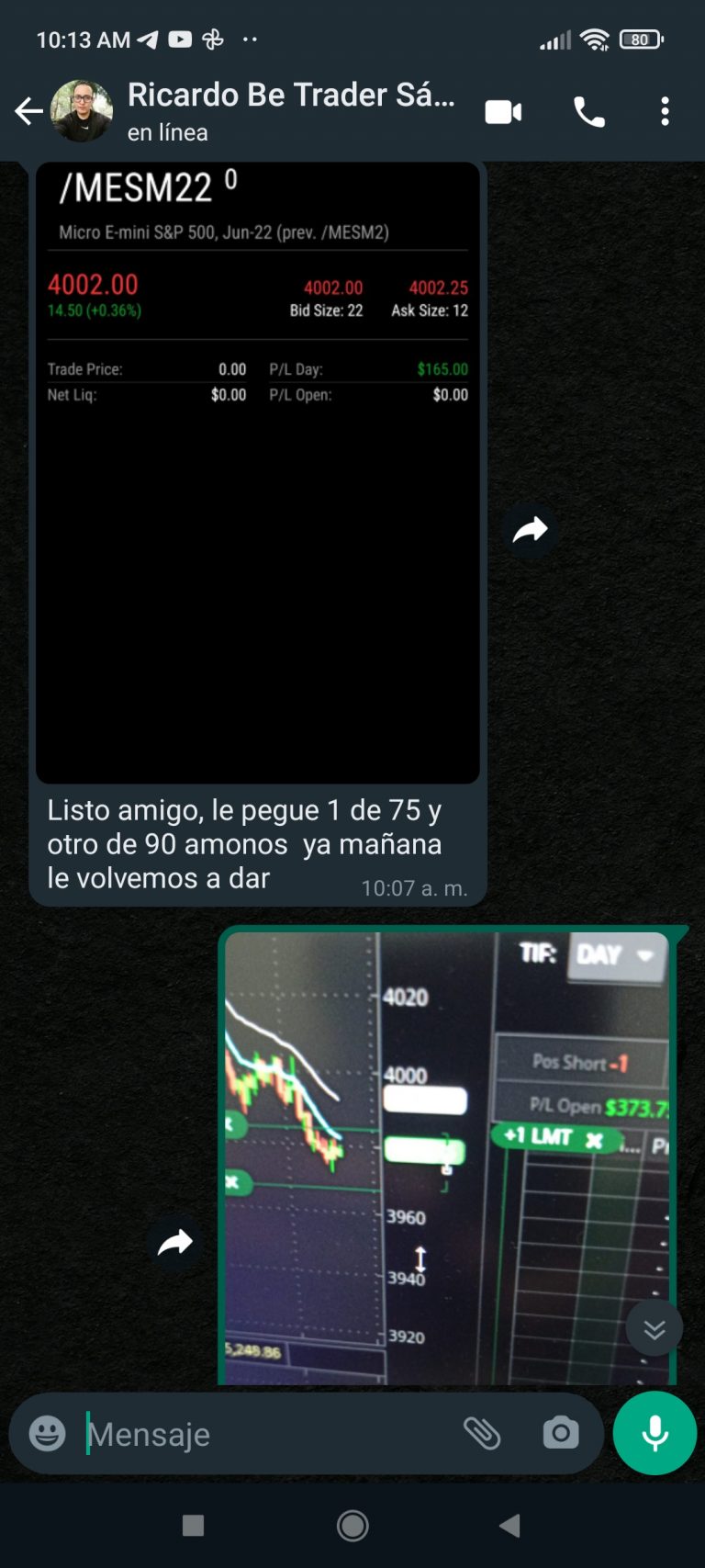This screenshot has height=1568, width=705.
Task: Start a voice call with Ricardo
Action: point(589,112)
